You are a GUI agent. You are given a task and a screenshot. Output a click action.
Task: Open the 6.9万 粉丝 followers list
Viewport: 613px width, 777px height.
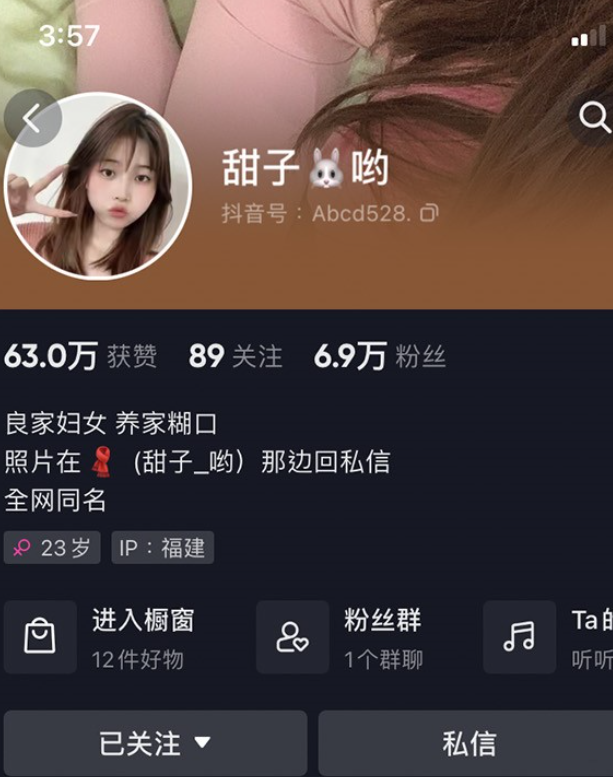tap(380, 356)
